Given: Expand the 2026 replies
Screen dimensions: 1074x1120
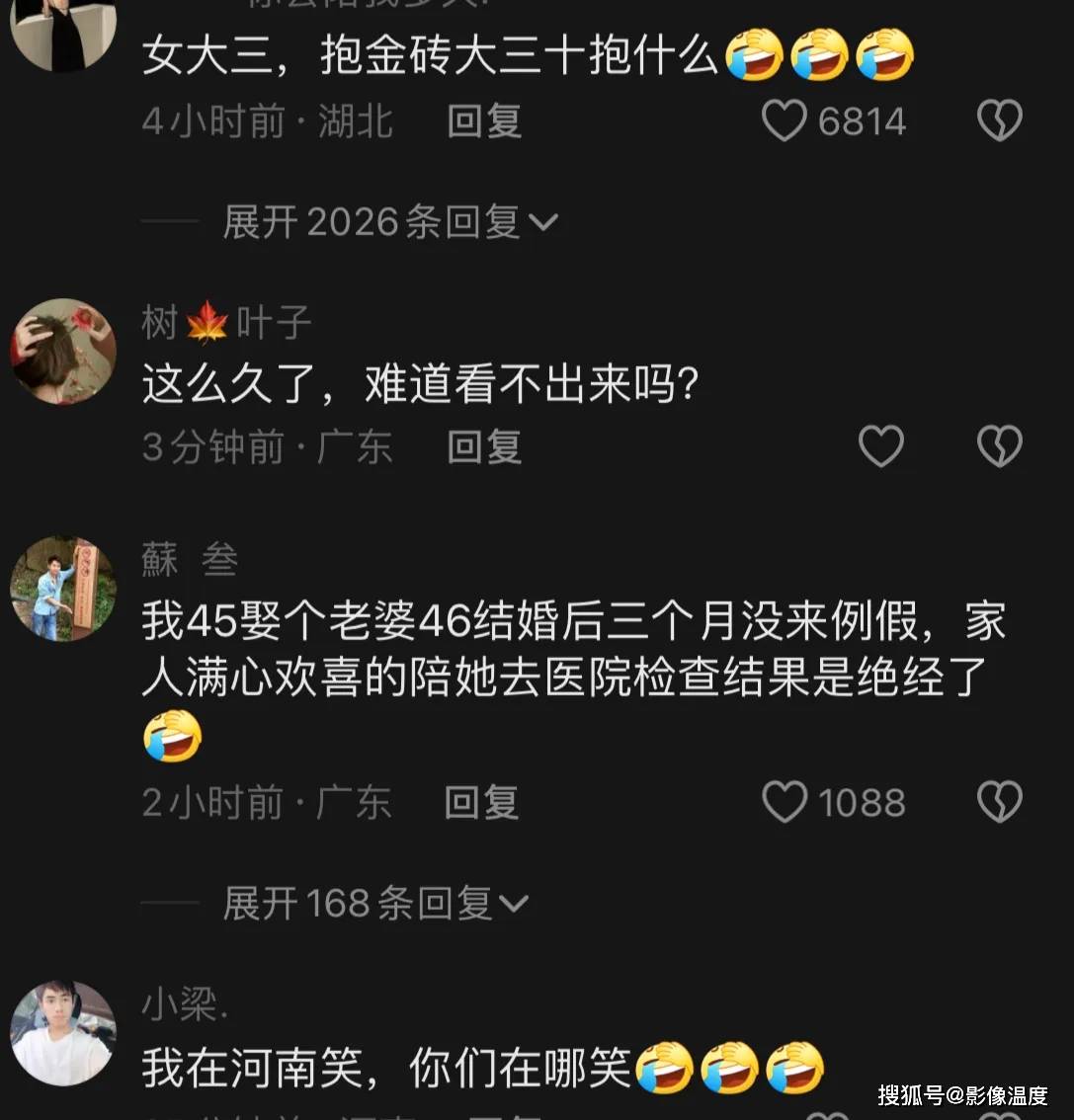Looking at the screenshot, I should coord(390,222).
